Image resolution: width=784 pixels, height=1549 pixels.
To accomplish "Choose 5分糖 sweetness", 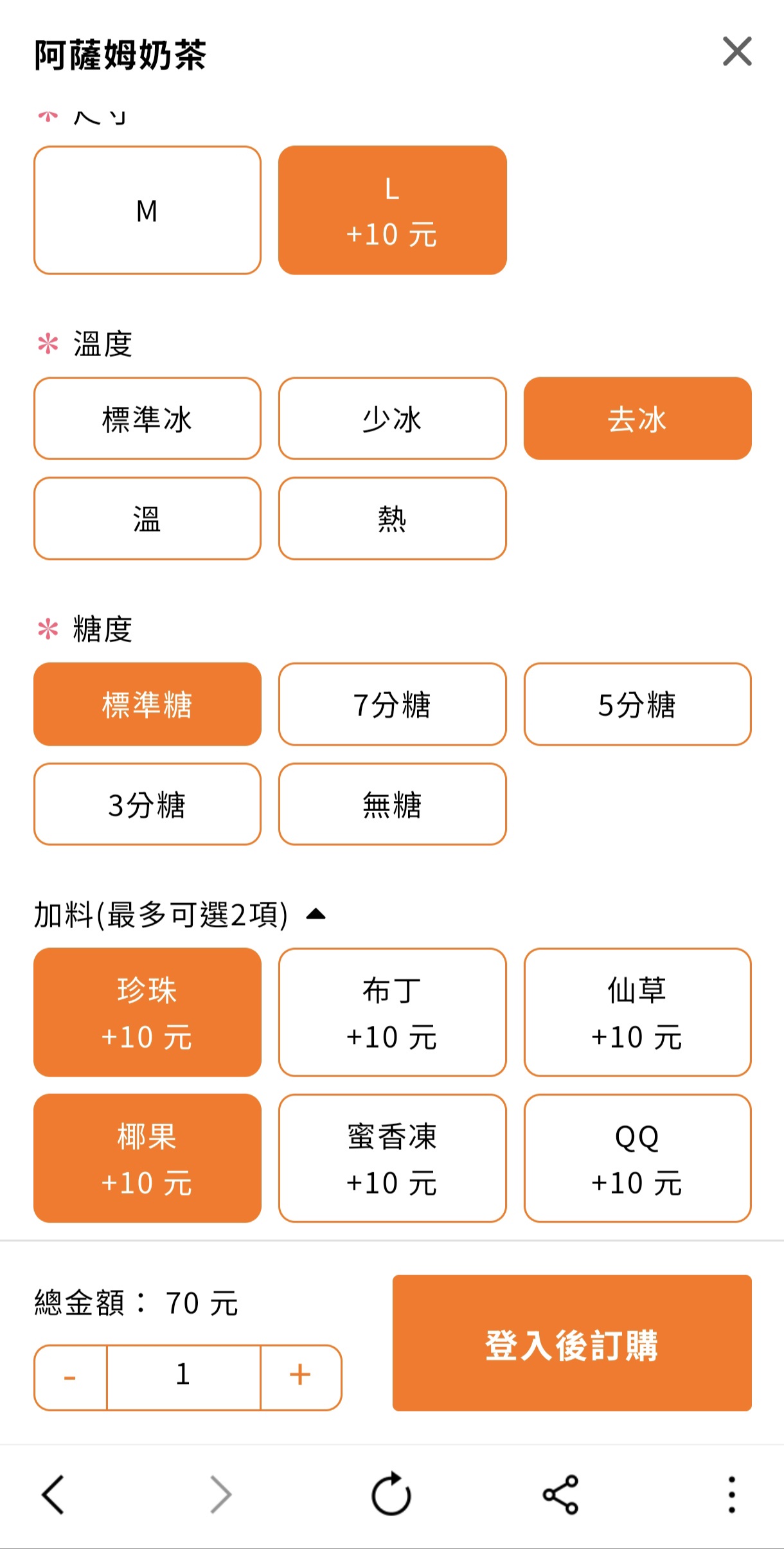I will (x=637, y=704).
